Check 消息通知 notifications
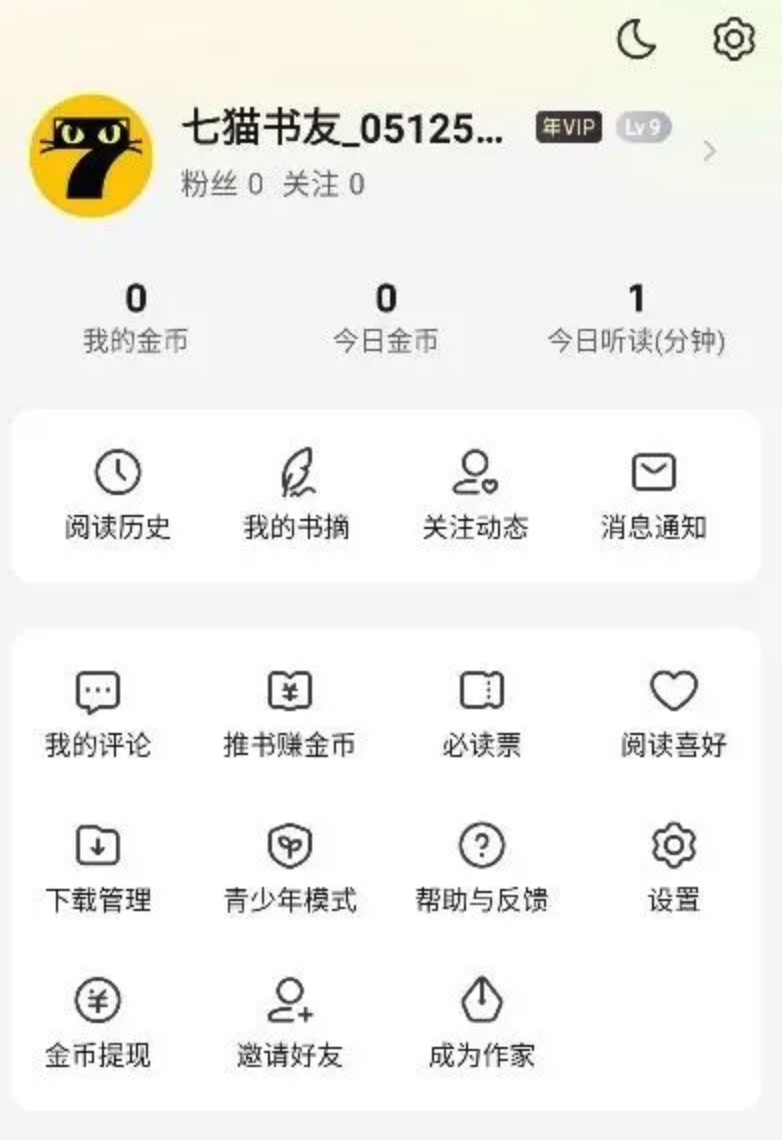This screenshot has width=782, height=1140. coord(654,494)
